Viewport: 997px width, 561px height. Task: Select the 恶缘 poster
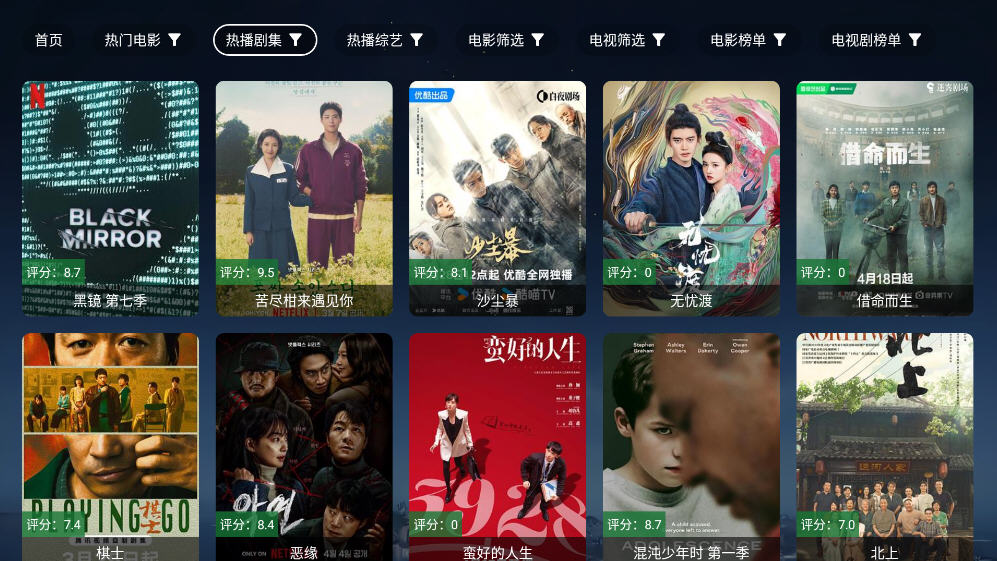304,446
